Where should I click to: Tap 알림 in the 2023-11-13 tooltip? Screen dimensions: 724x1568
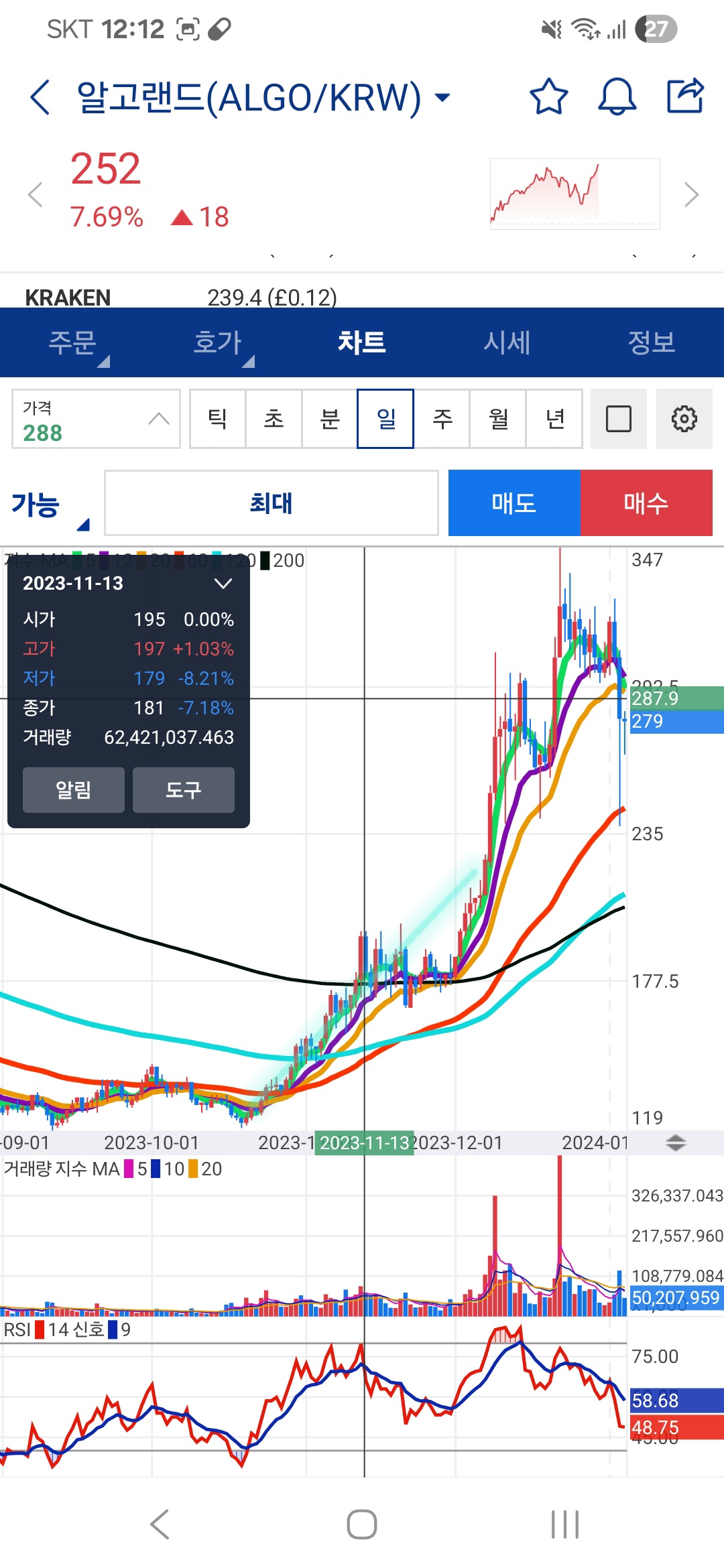click(74, 790)
